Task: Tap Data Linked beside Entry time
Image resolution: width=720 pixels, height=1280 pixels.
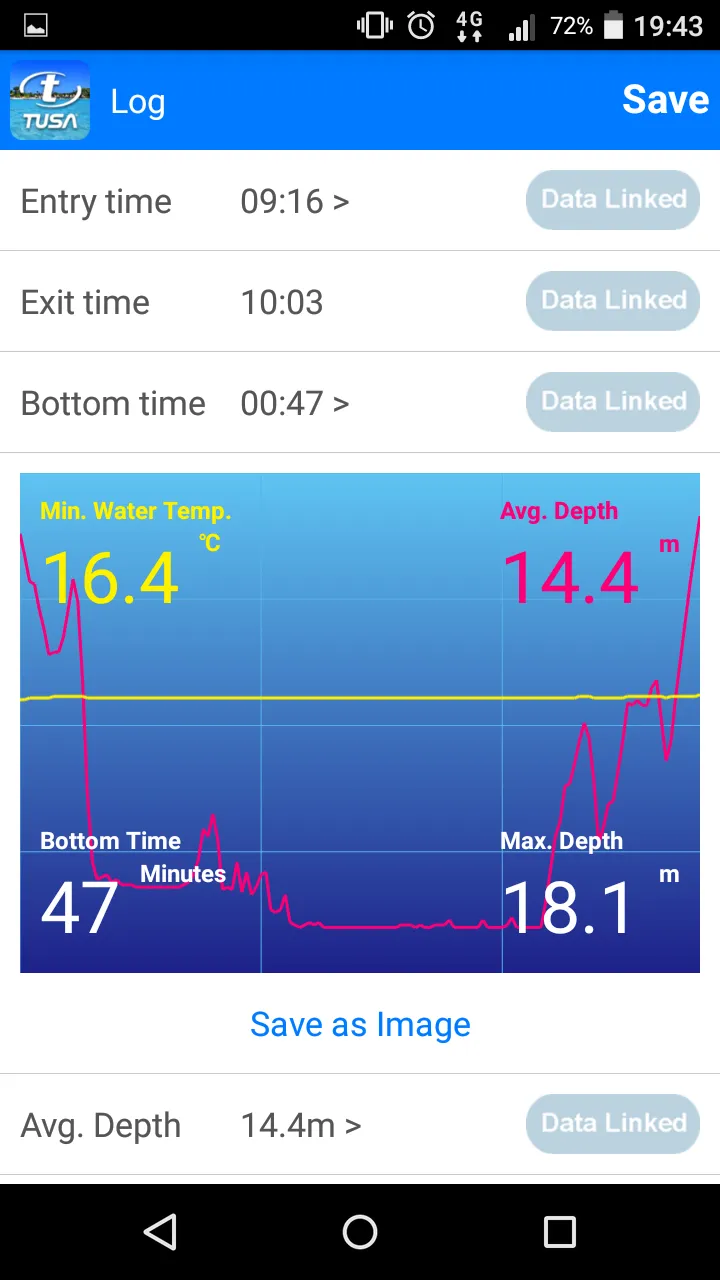Action: tap(613, 200)
